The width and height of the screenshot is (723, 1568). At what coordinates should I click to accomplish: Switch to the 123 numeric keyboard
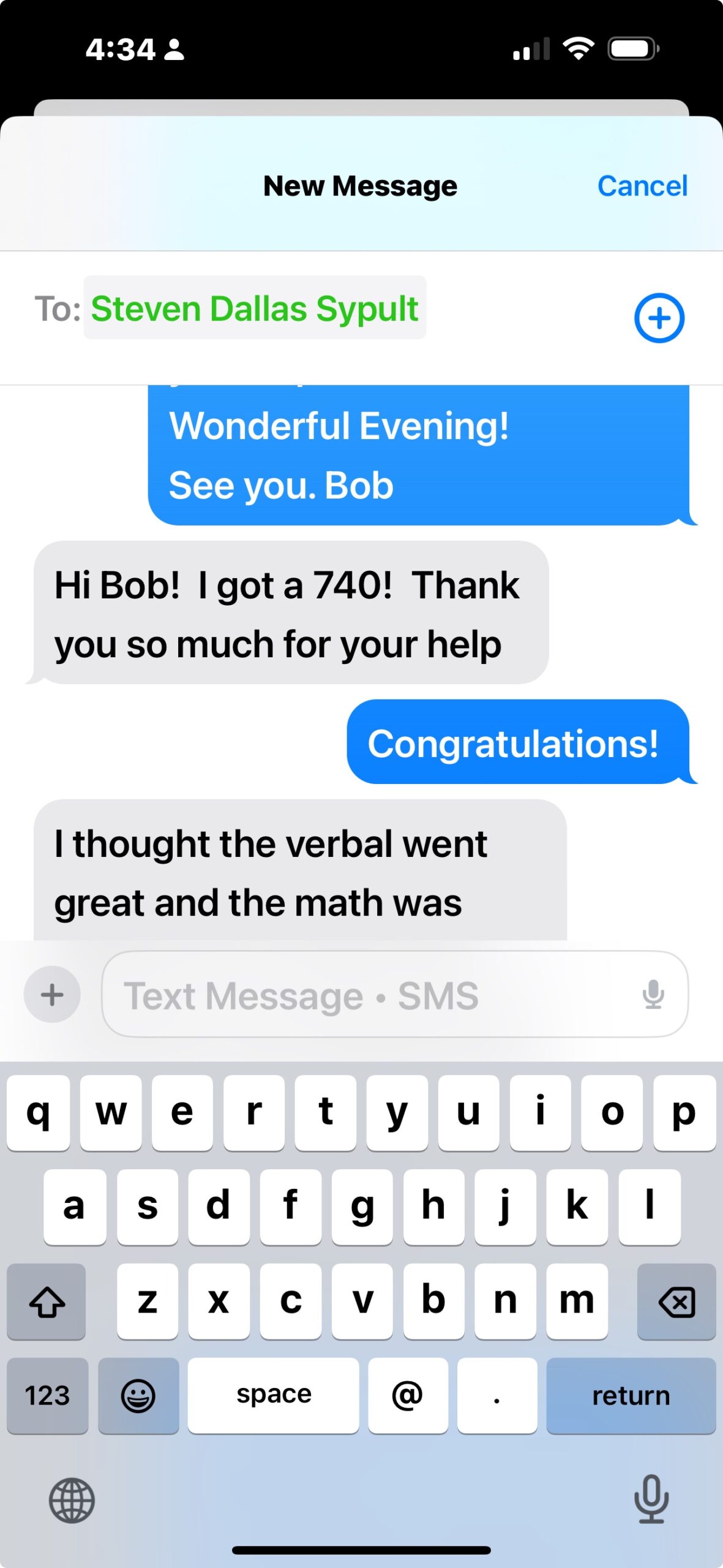click(x=47, y=1396)
